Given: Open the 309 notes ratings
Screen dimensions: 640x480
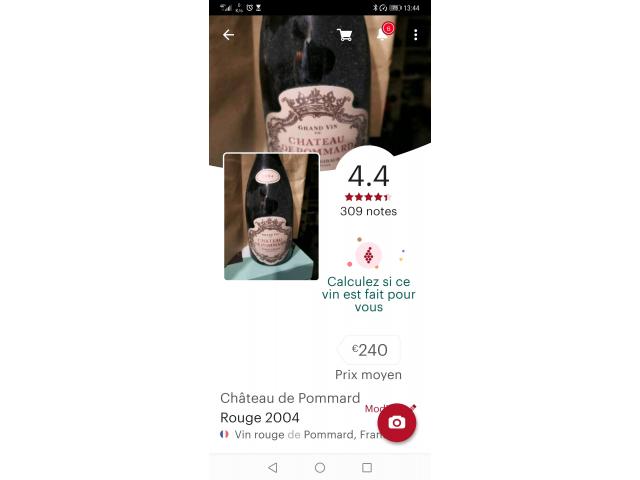Looking at the screenshot, I should [368, 211].
